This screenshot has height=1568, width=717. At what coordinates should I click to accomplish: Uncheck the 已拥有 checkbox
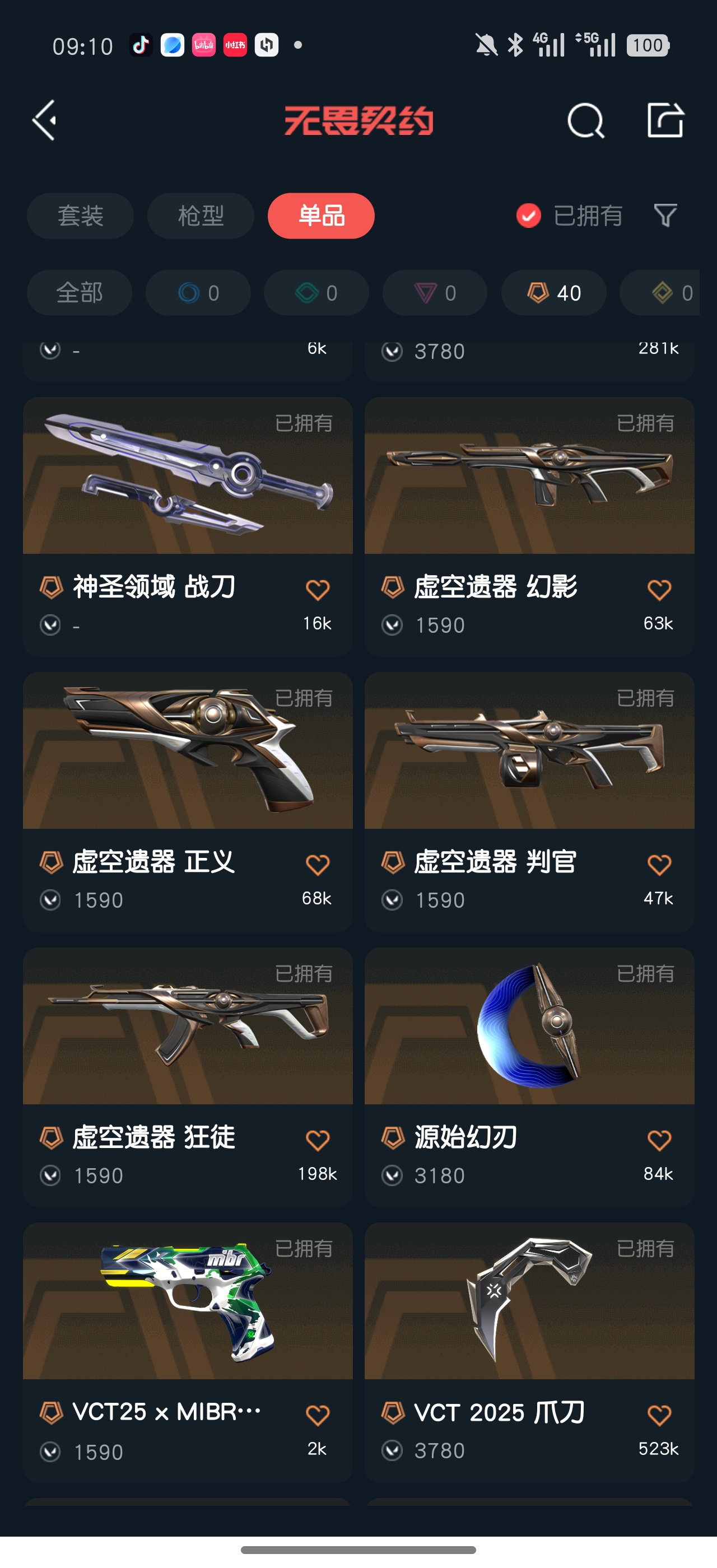(x=528, y=216)
